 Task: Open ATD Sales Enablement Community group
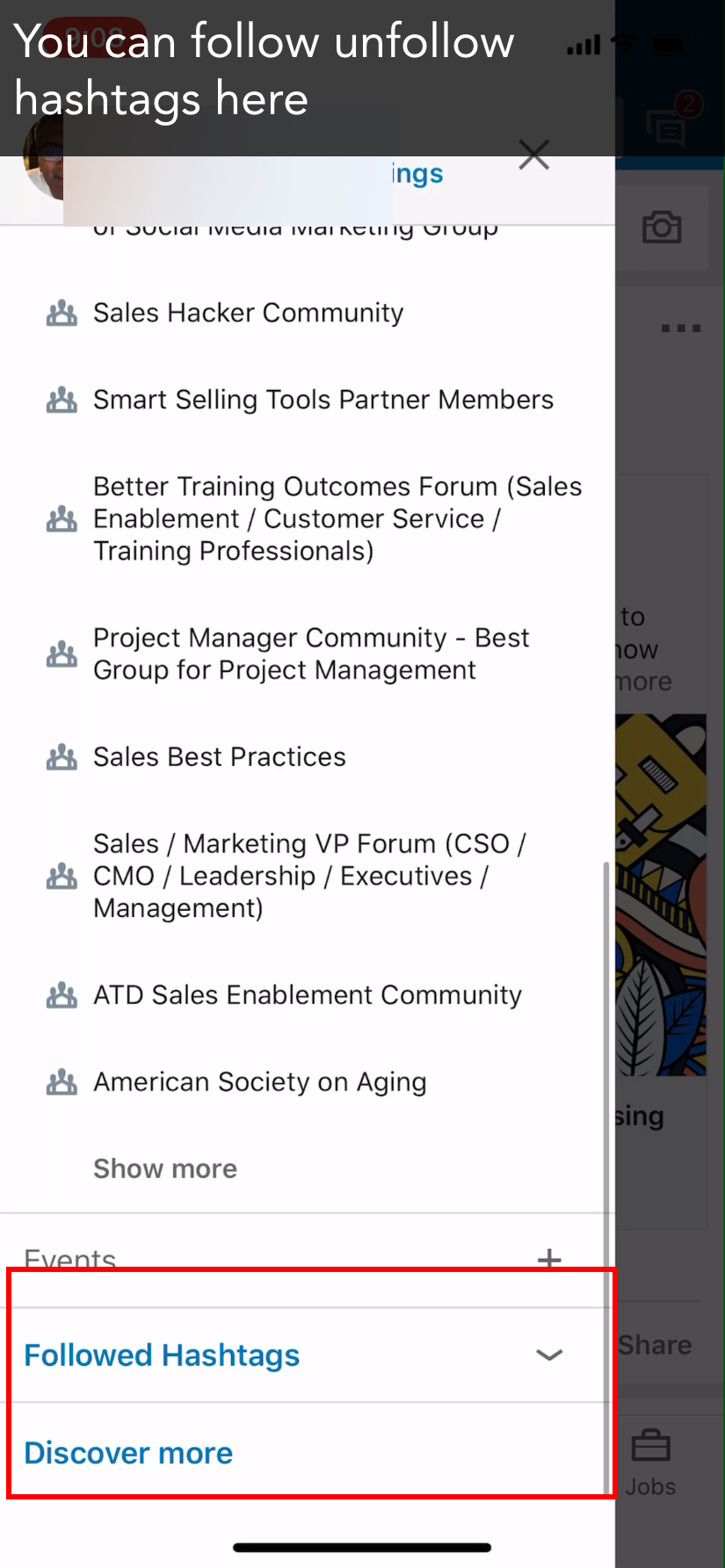coord(307,995)
